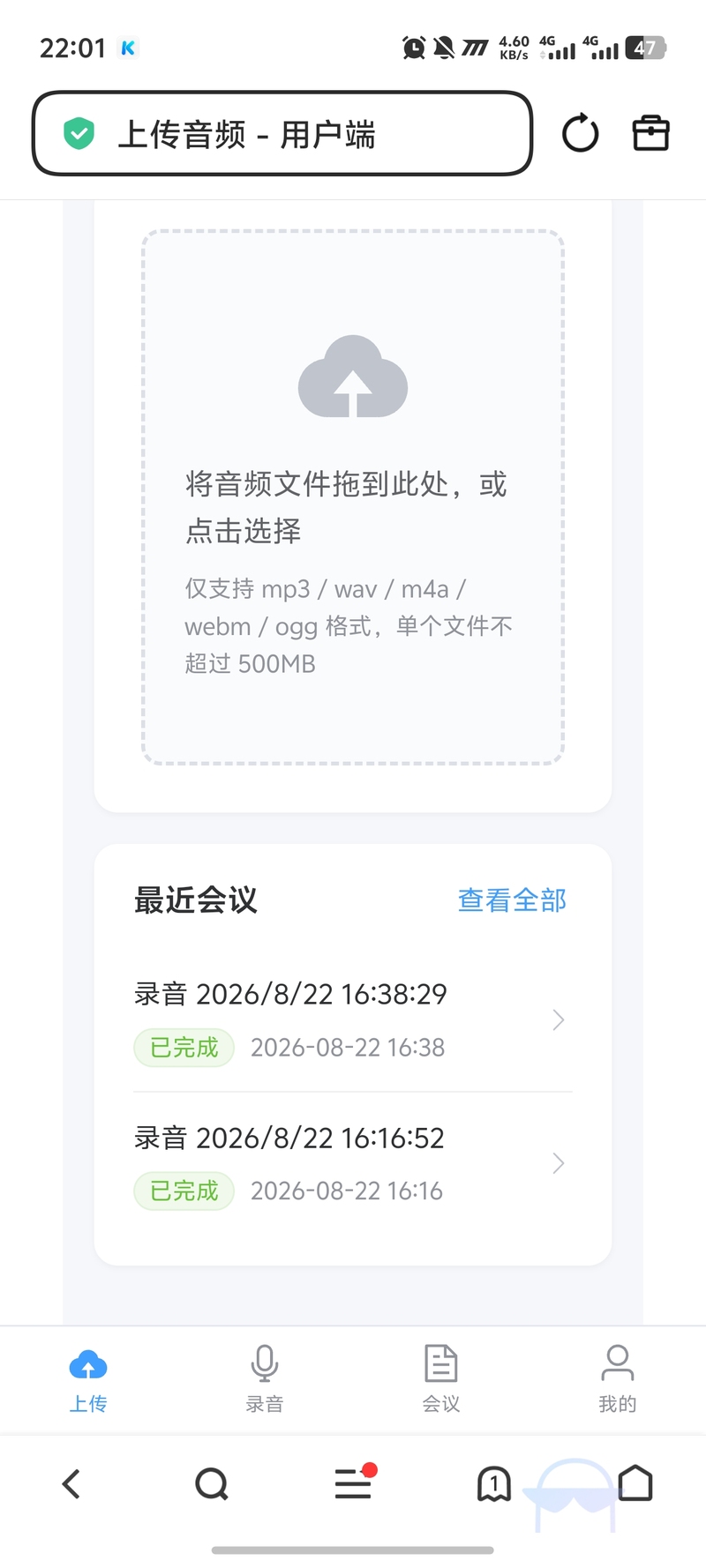
Task: Open the browser toolbox briefcase icon
Action: click(651, 133)
